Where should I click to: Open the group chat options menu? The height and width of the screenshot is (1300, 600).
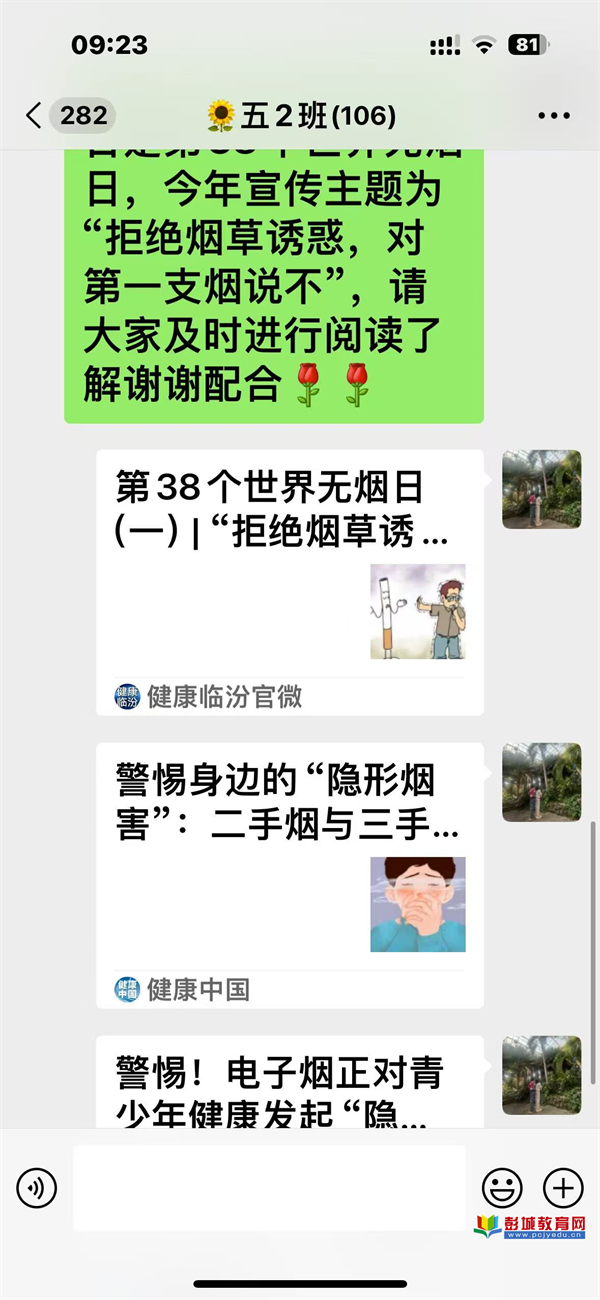pos(553,116)
